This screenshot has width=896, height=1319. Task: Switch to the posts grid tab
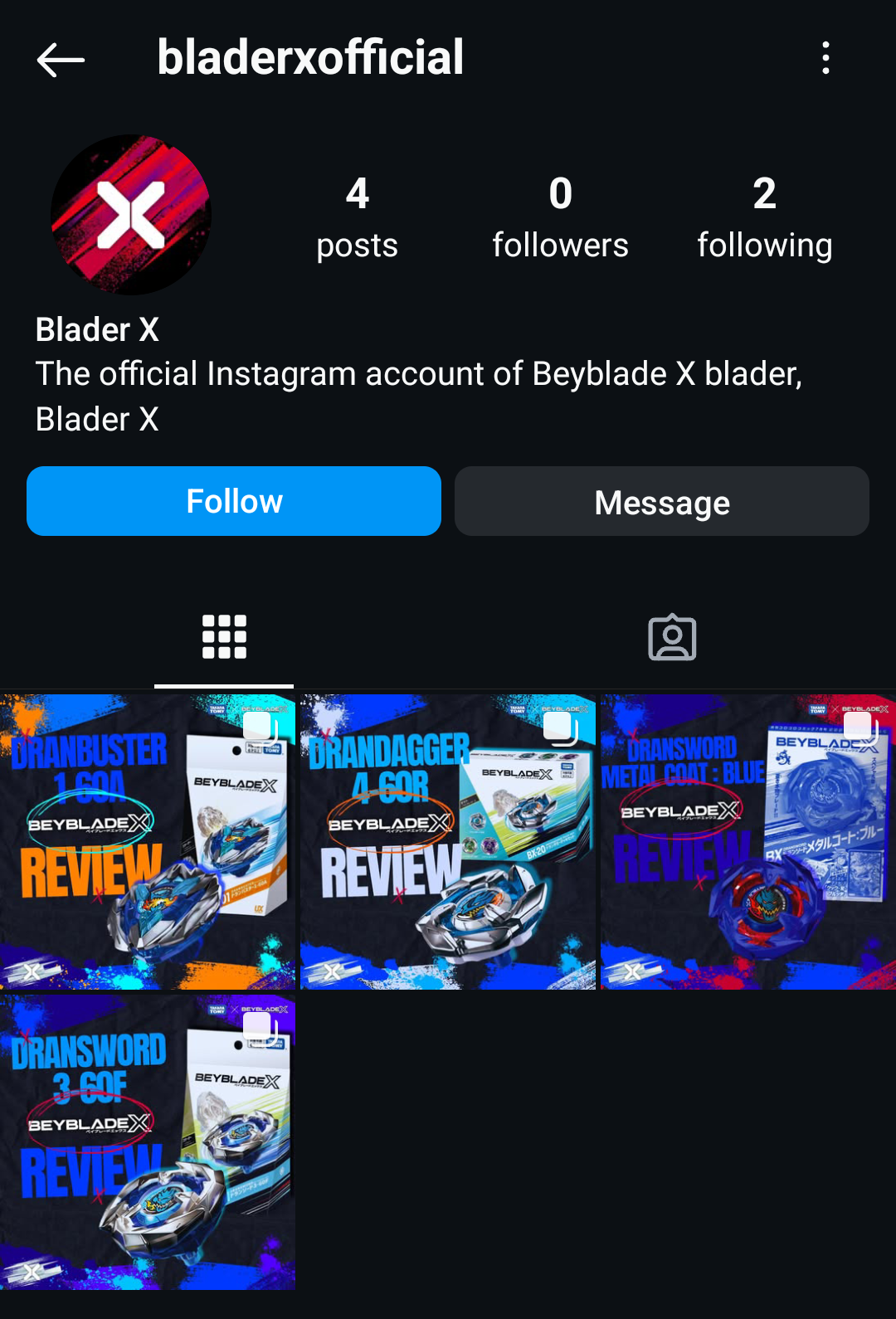(x=224, y=637)
